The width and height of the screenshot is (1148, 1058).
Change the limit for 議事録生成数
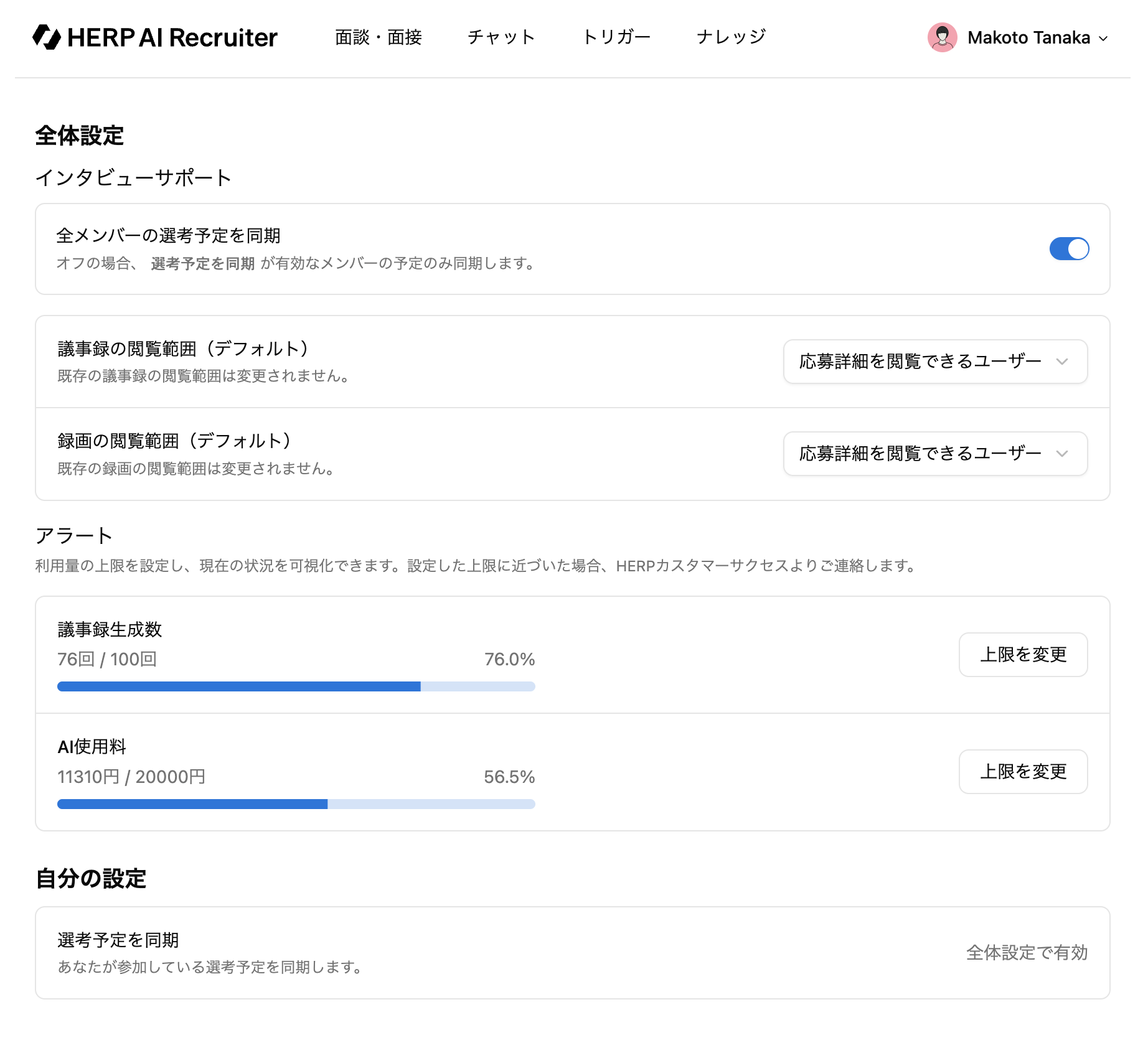(x=1022, y=655)
